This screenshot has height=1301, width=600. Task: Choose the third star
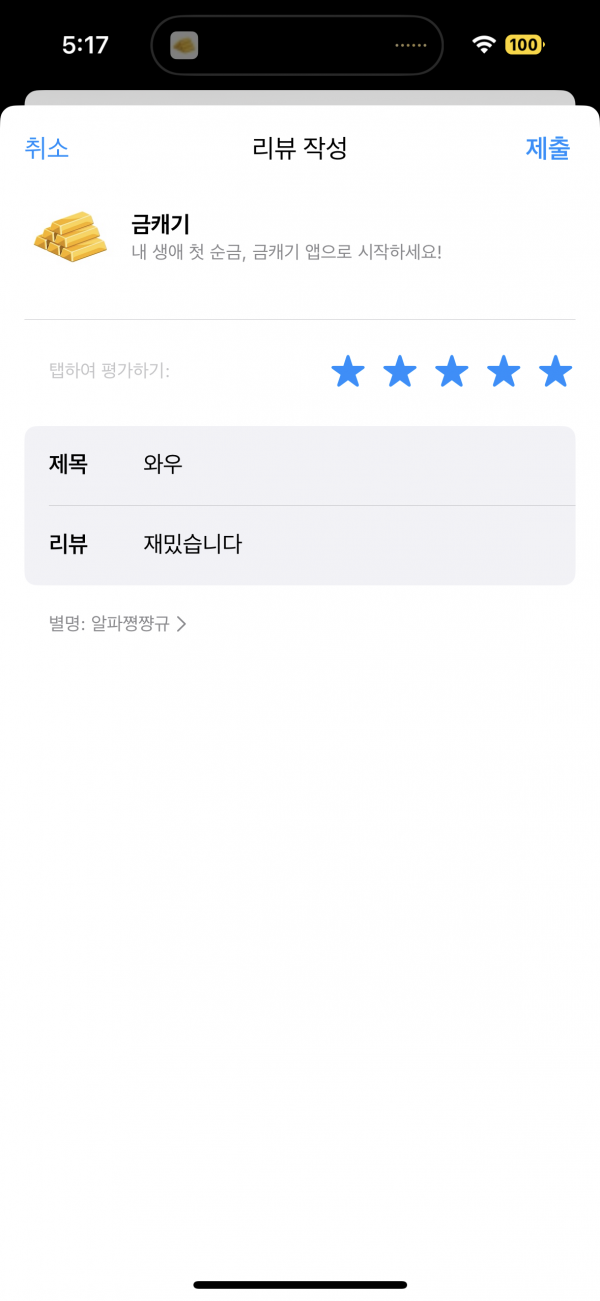coord(452,372)
